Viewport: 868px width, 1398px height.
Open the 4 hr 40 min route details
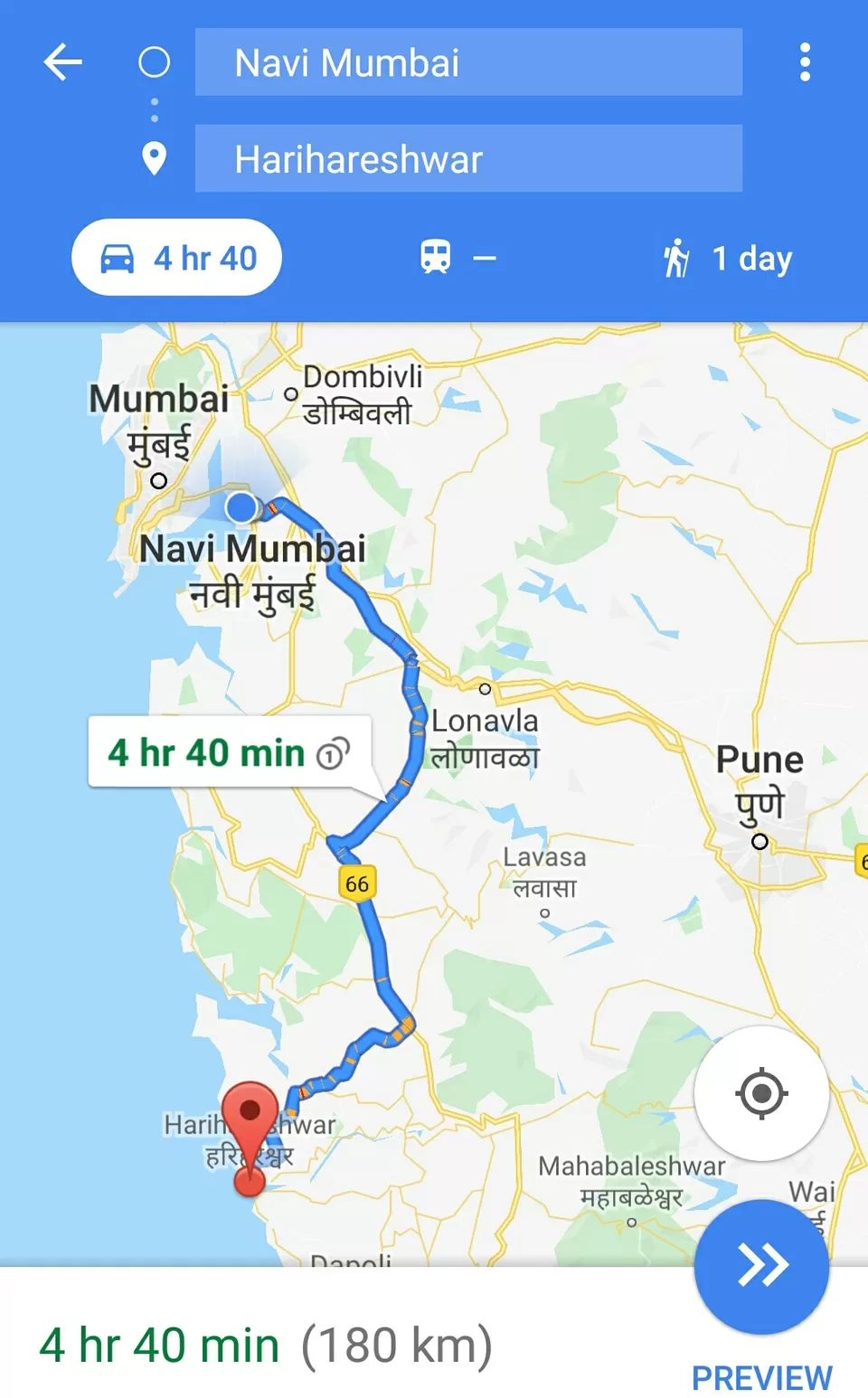(x=266, y=1345)
